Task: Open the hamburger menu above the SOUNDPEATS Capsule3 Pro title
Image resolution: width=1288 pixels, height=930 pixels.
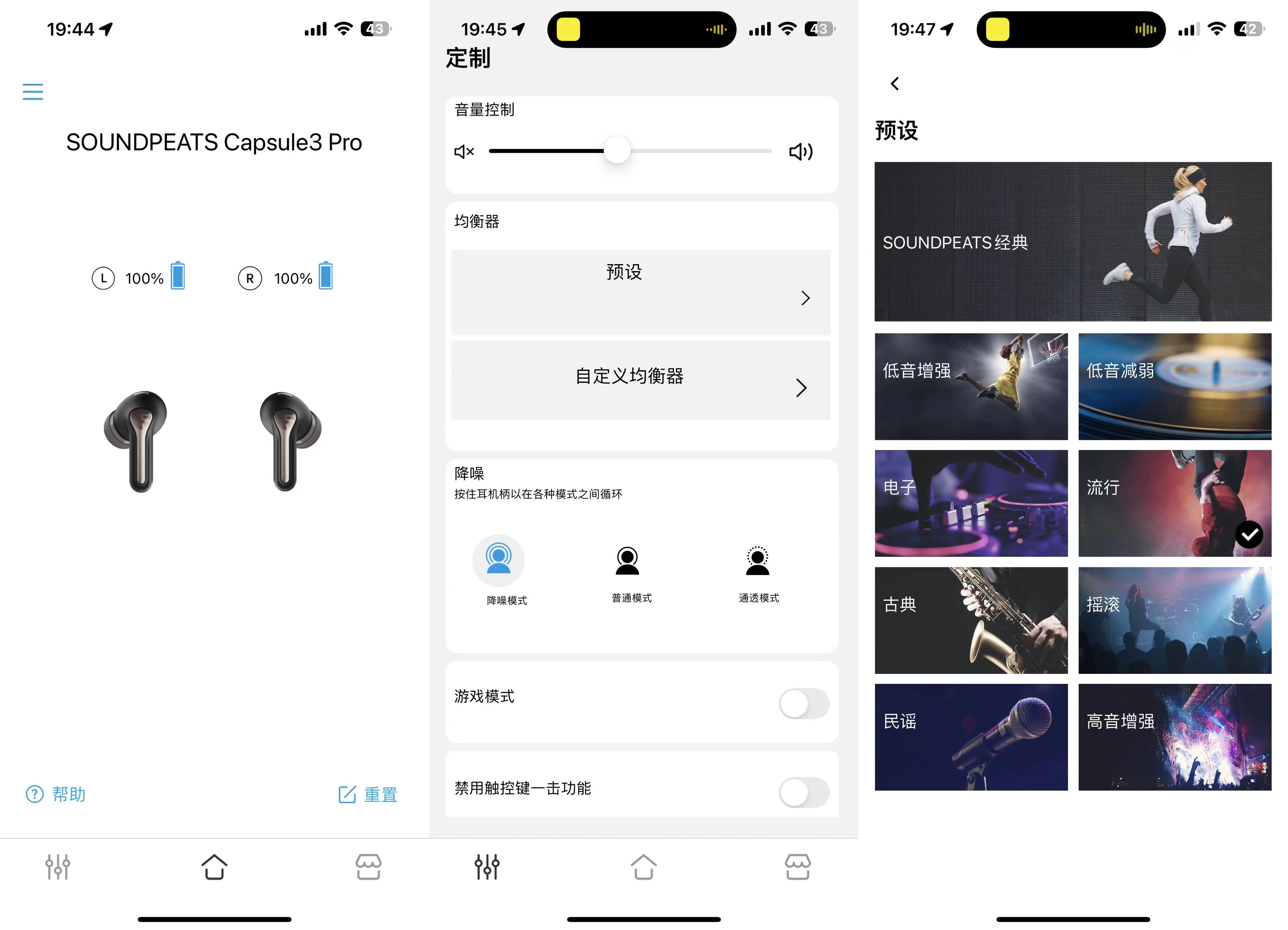Action: point(33,92)
